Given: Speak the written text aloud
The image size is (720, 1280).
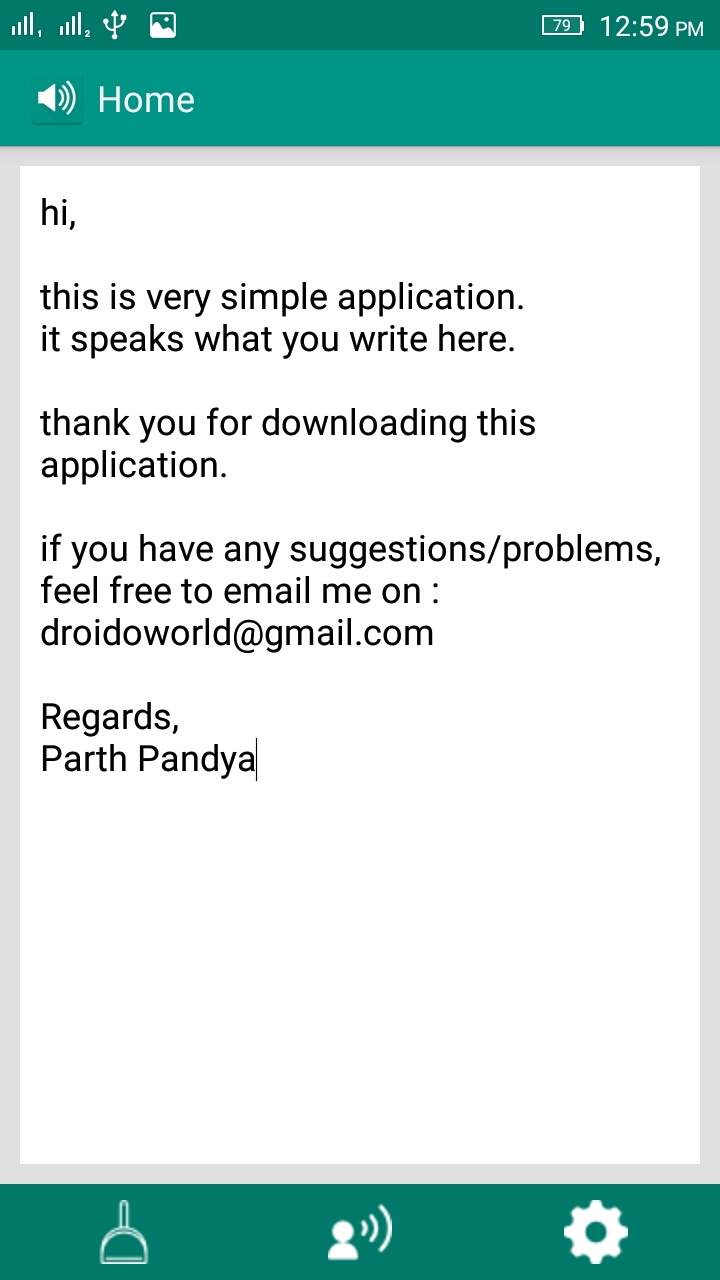Looking at the screenshot, I should pyautogui.click(x=360, y=1233).
